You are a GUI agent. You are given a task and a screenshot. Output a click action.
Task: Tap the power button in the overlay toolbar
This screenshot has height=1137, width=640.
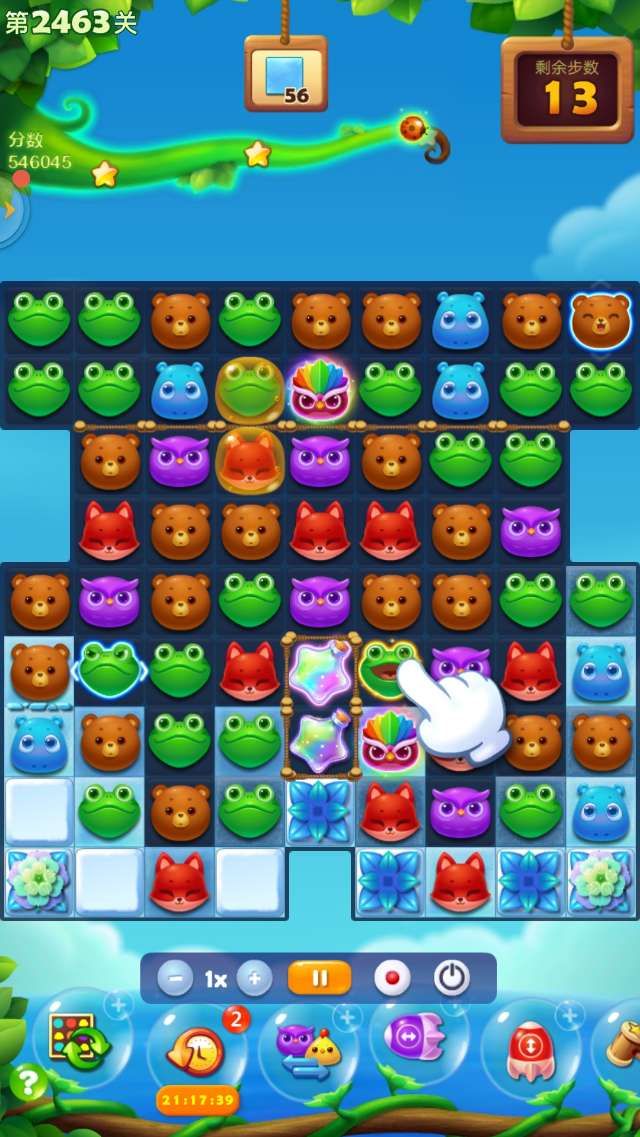point(451,978)
